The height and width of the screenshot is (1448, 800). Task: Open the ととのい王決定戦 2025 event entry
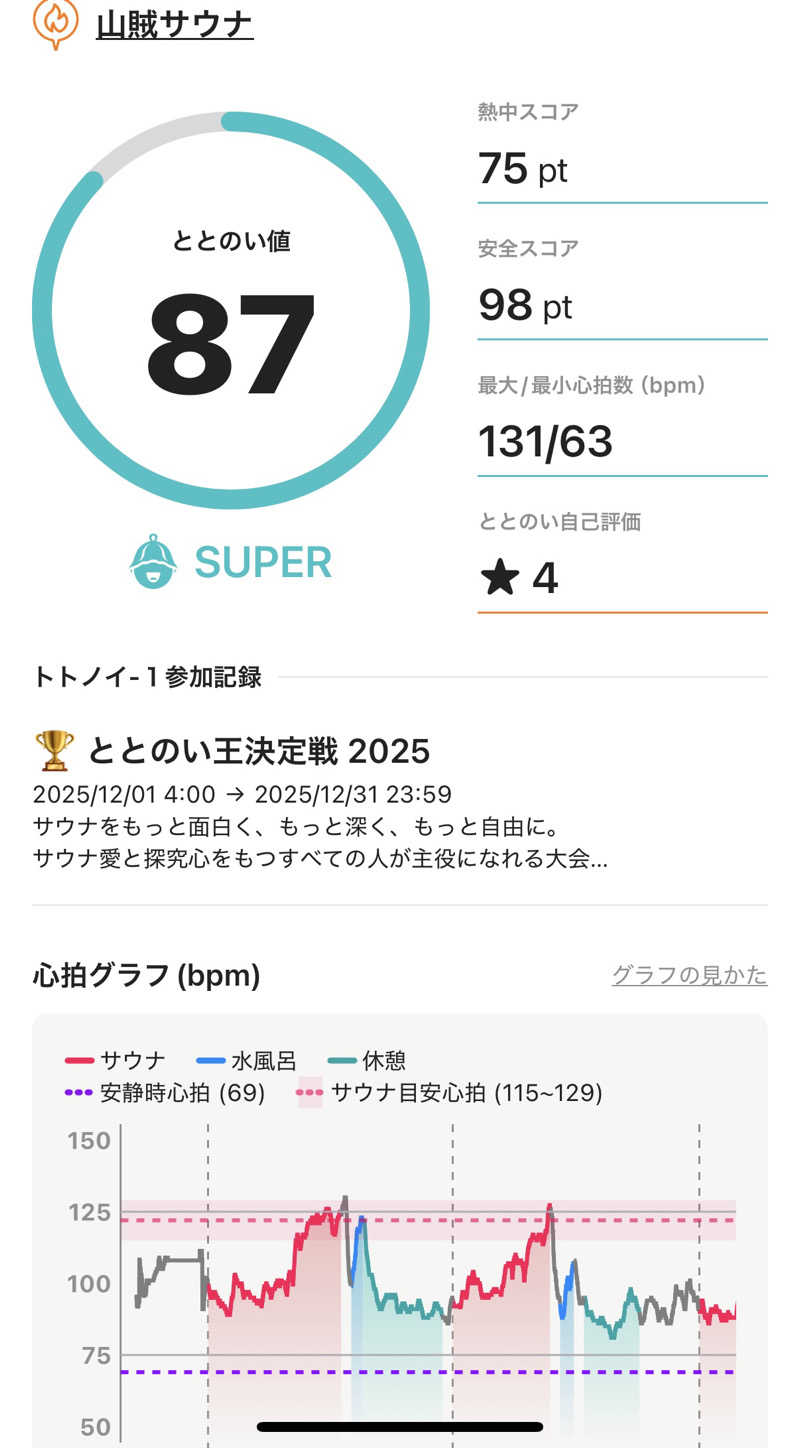pyautogui.click(x=259, y=751)
